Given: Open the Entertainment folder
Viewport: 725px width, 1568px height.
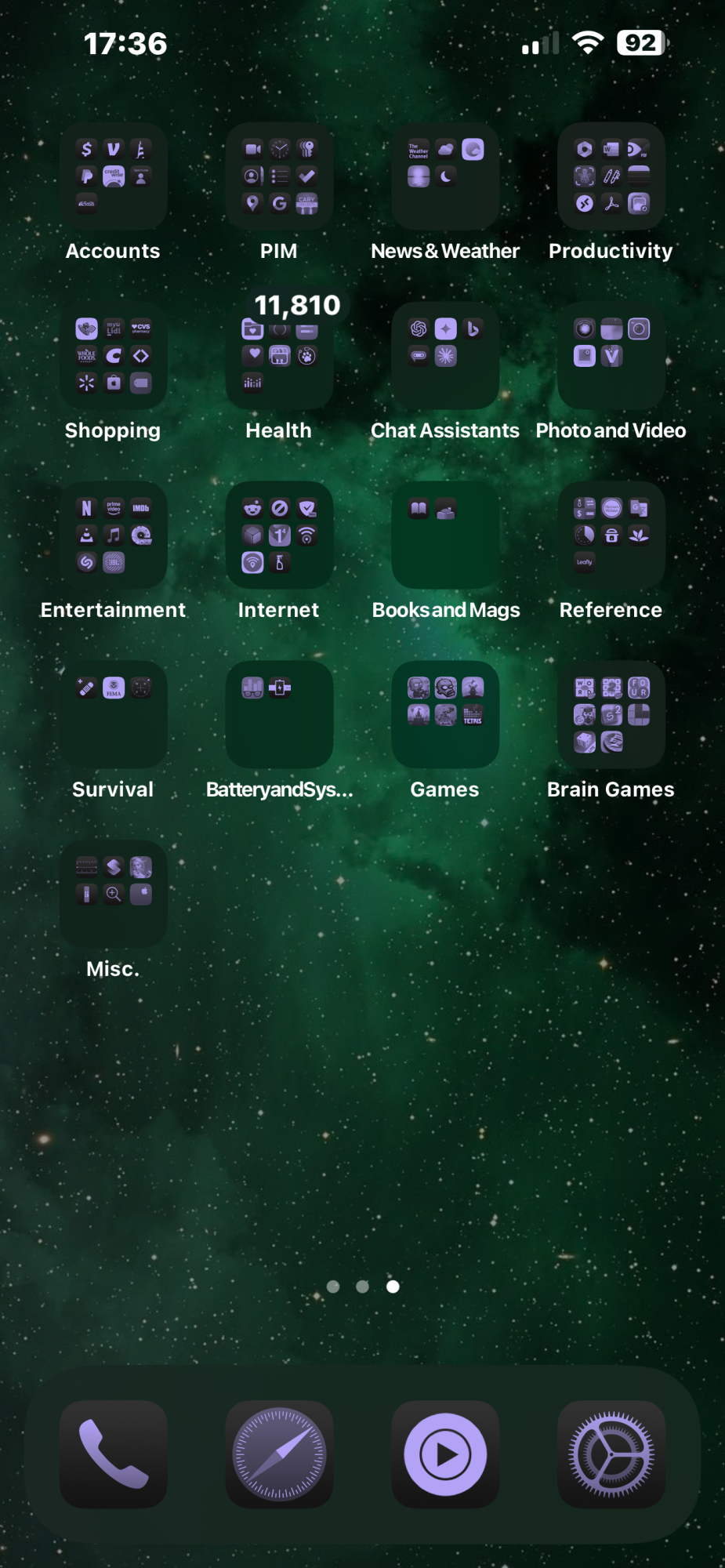Looking at the screenshot, I should 114,535.
